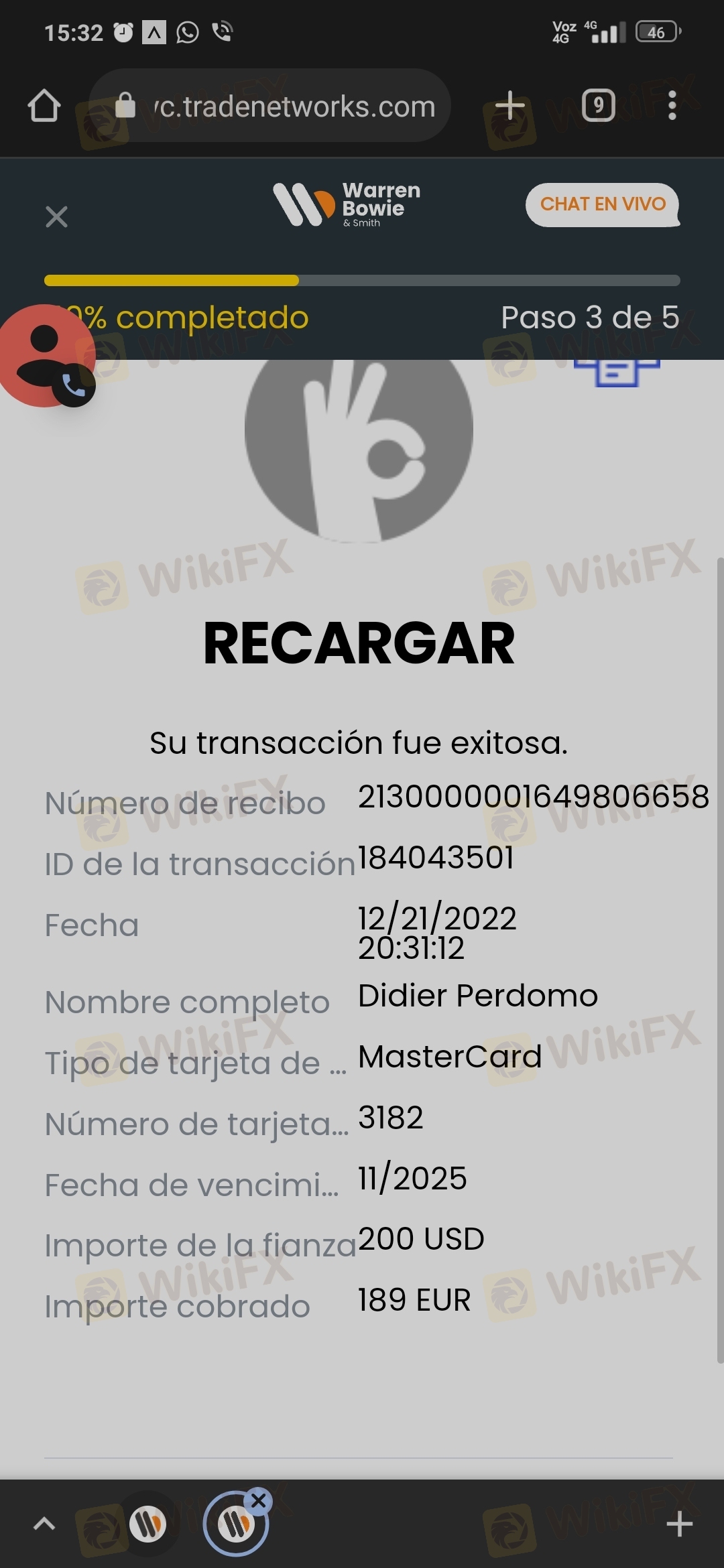Start a chat via CHAT EN VIVO
The height and width of the screenshot is (1568, 724).
pyautogui.click(x=602, y=204)
